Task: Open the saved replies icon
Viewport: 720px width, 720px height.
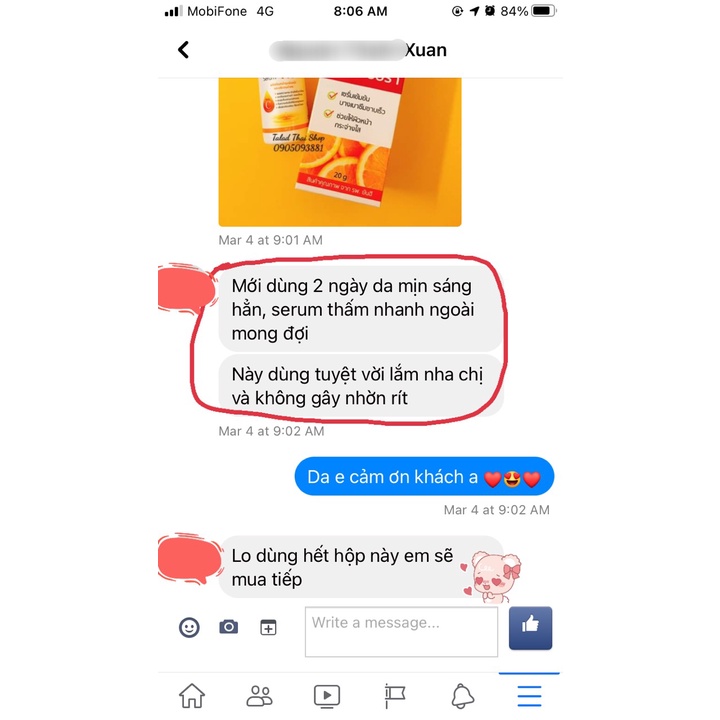Action: tap(268, 627)
